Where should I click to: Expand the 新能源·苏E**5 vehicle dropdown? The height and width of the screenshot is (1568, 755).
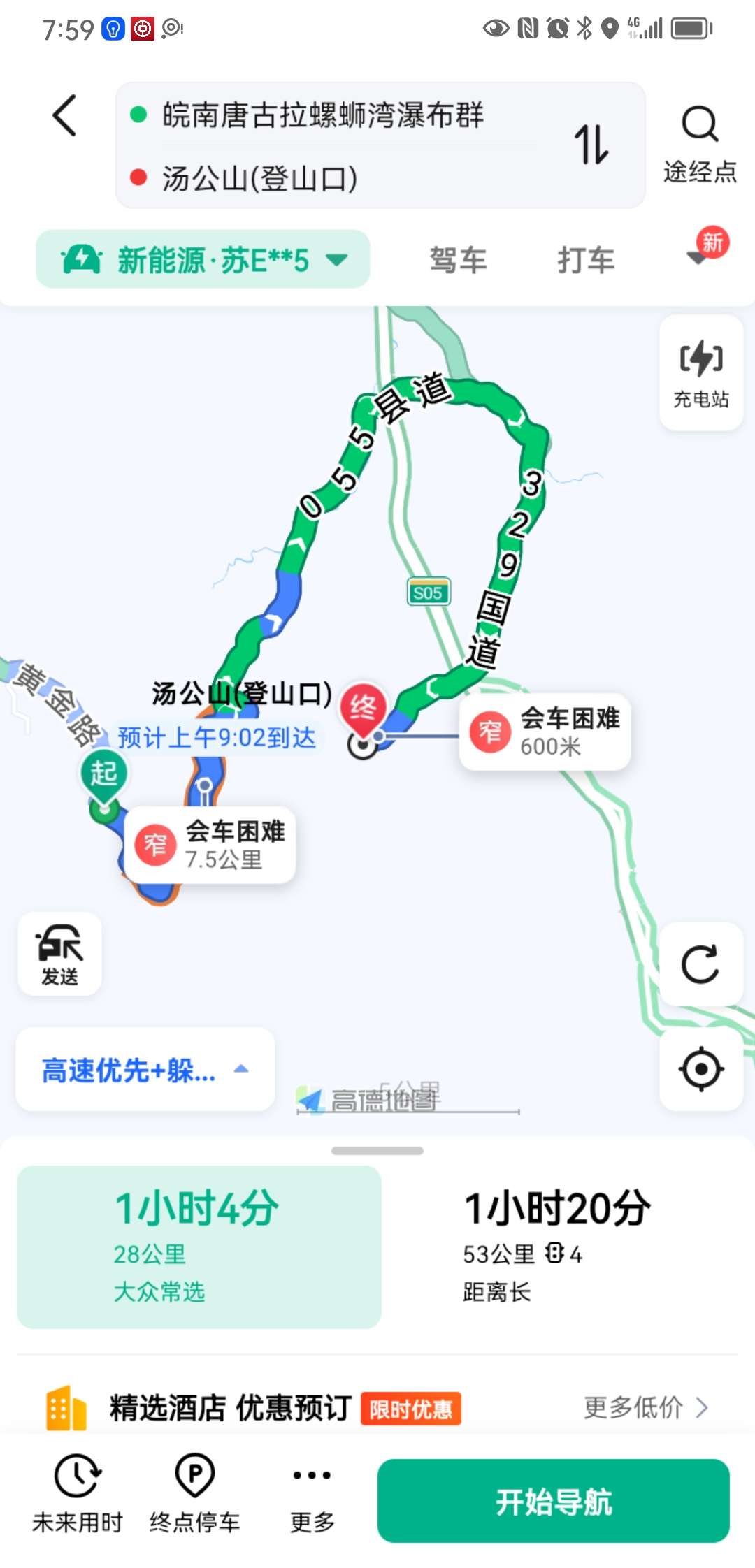pos(203,260)
